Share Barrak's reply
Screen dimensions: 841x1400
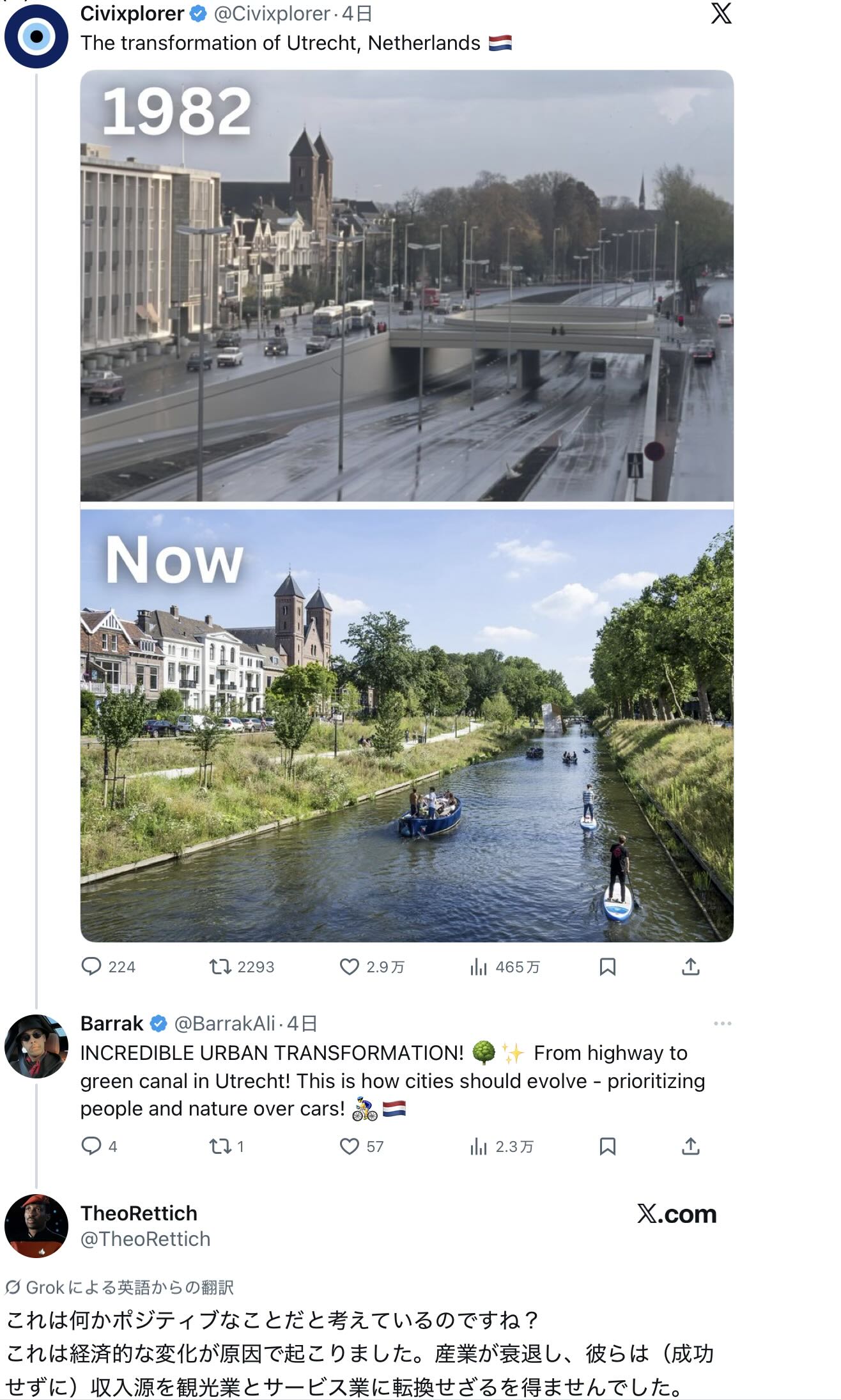690,1146
